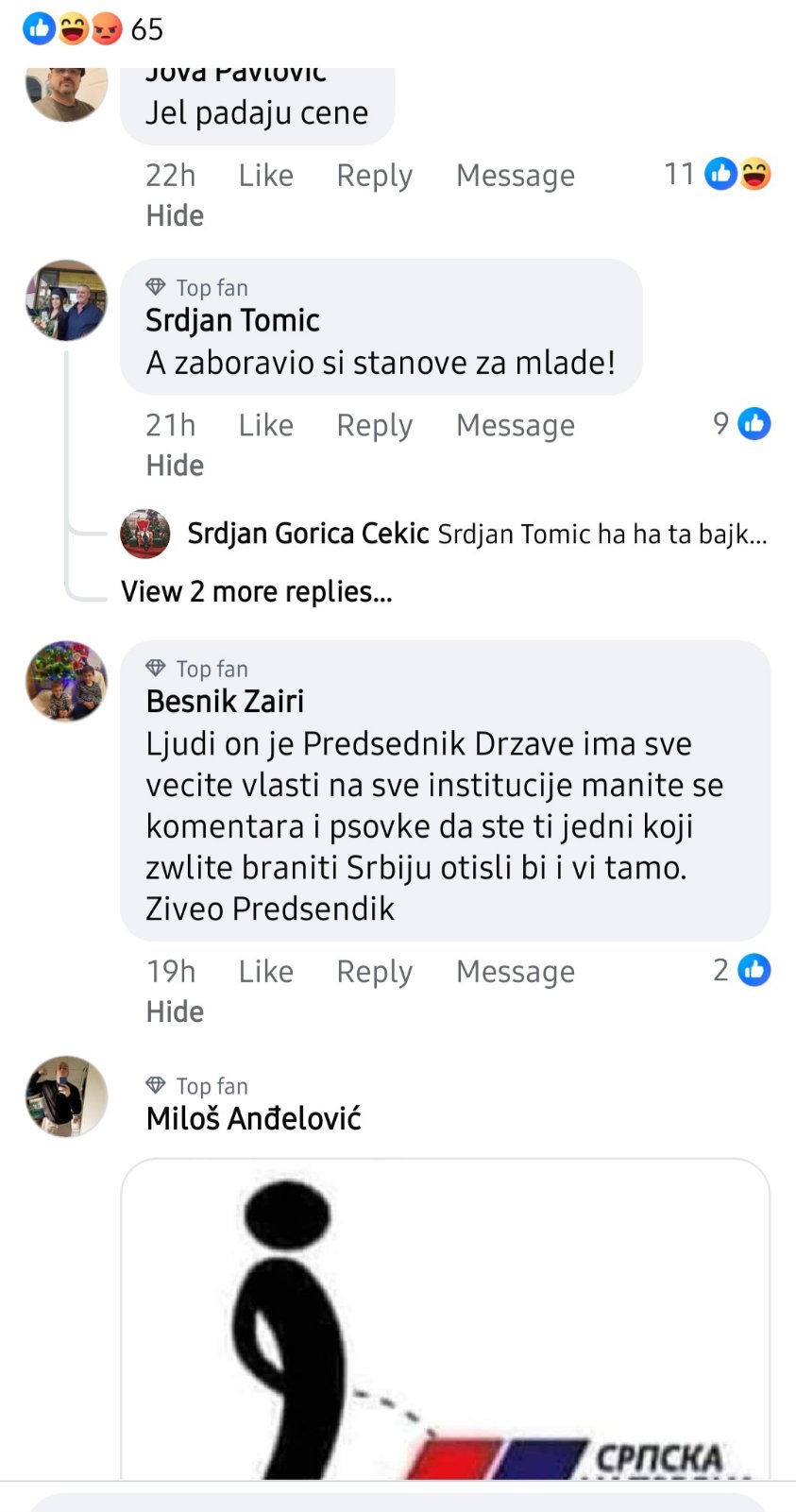The width and height of the screenshot is (796, 1512).
Task: Hide Srdjan Tomic's comment
Action: (x=175, y=466)
